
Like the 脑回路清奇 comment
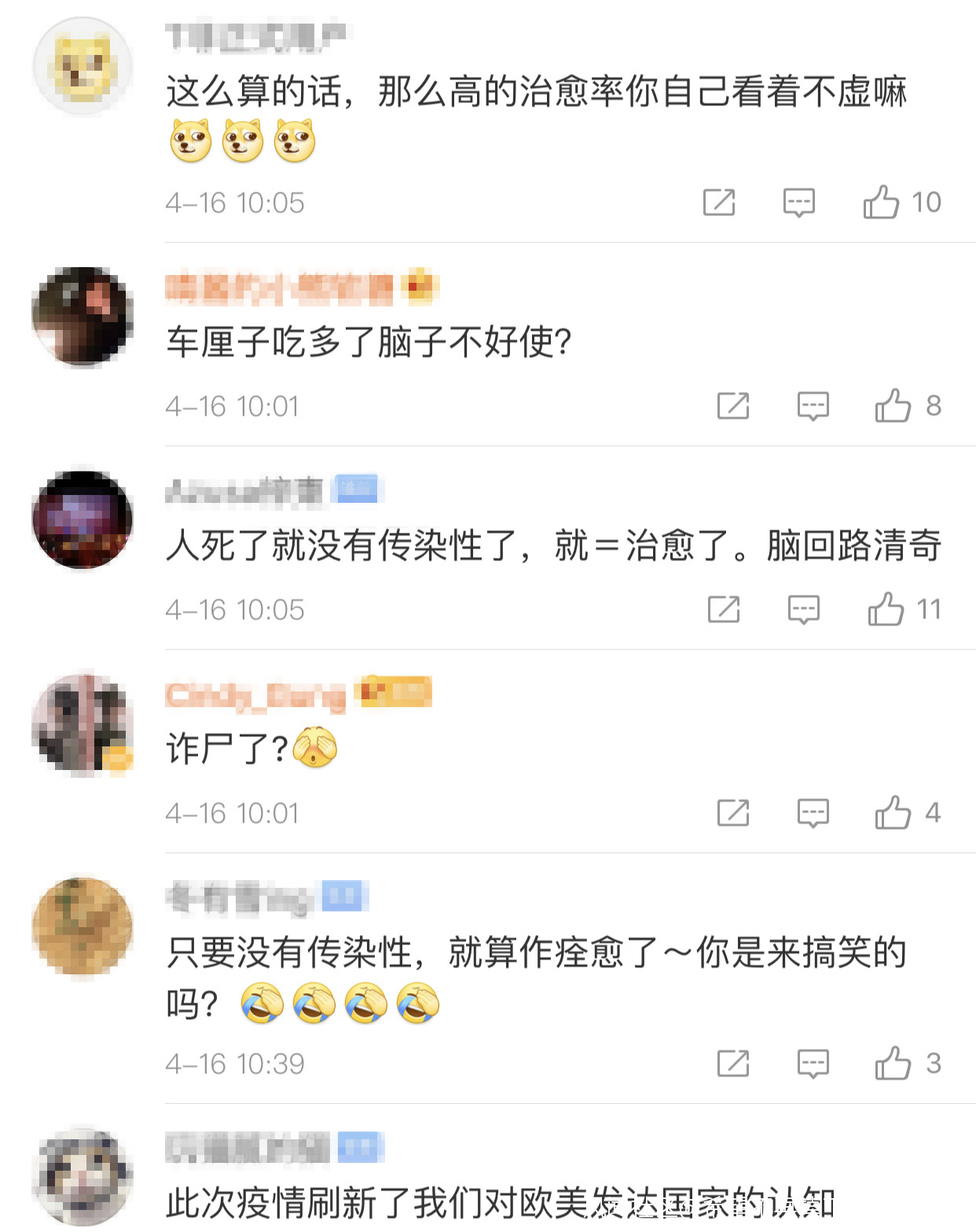pyautogui.click(x=886, y=609)
